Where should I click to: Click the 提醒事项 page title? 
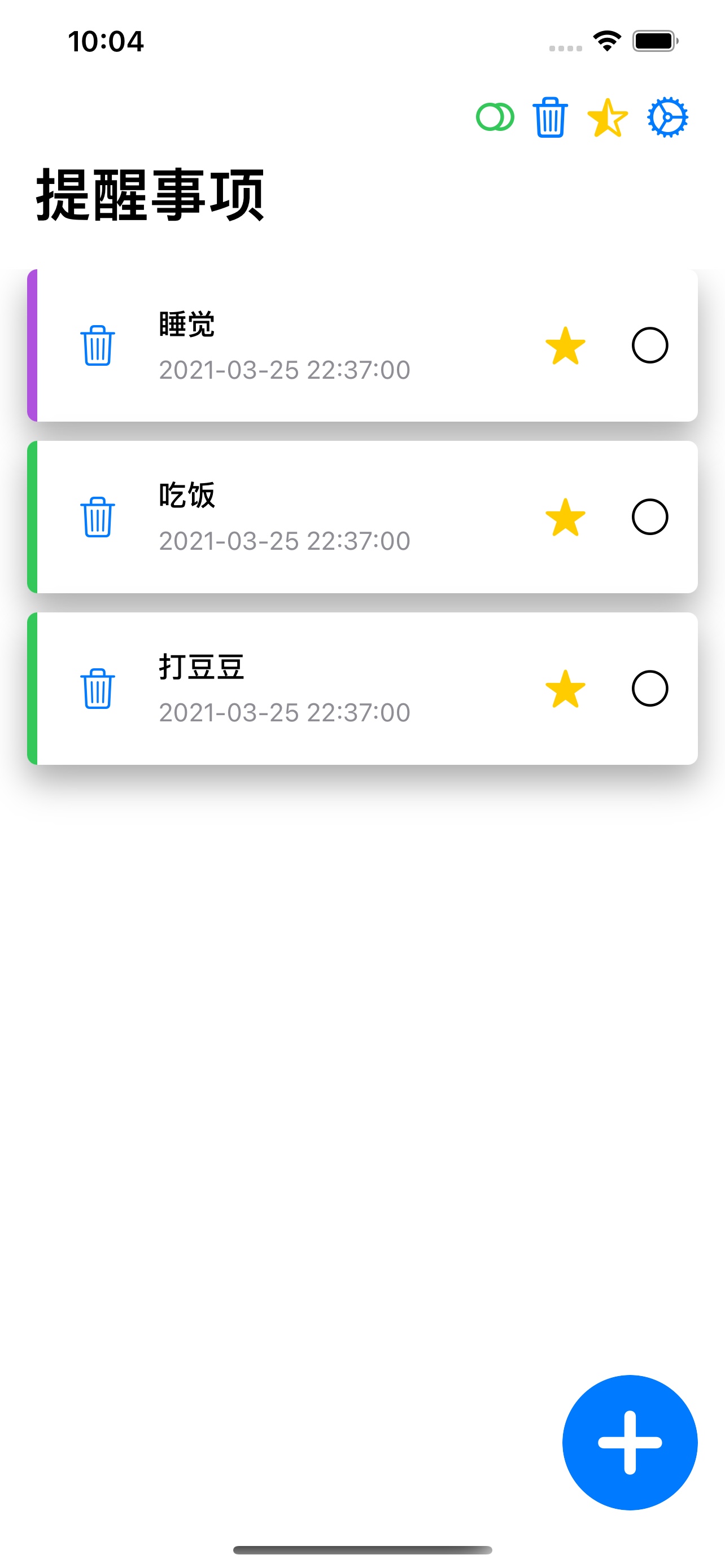[151, 195]
